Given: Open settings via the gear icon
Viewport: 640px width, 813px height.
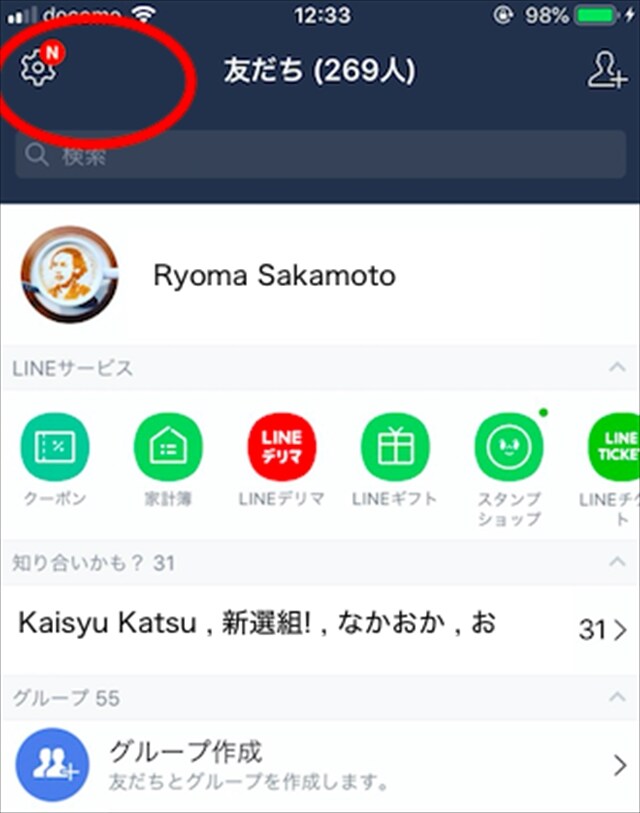Looking at the screenshot, I should (x=38, y=68).
